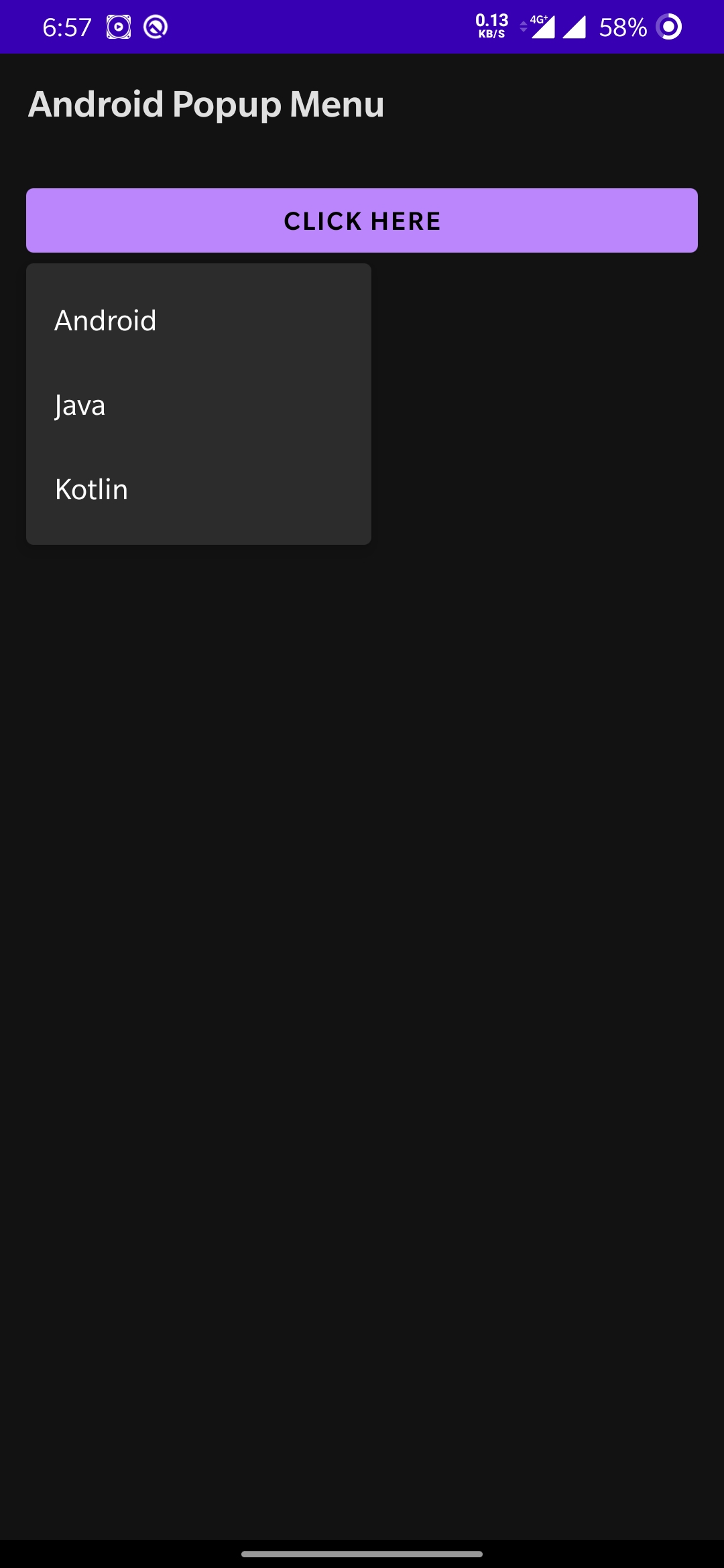The image size is (724, 1568).
Task: Select Android from the popup menu
Action: pos(198,320)
